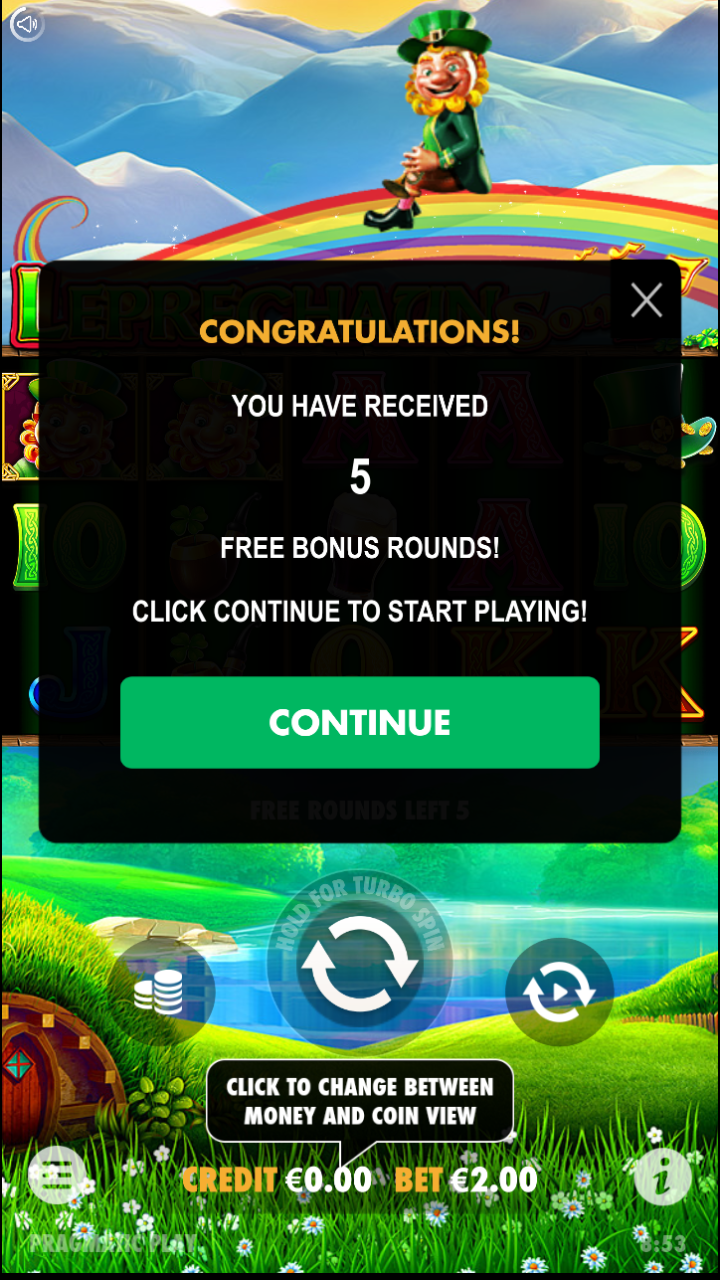Viewport: 720px width, 1280px height.
Task: Close the free bonus rounds dialog
Action: point(646,300)
